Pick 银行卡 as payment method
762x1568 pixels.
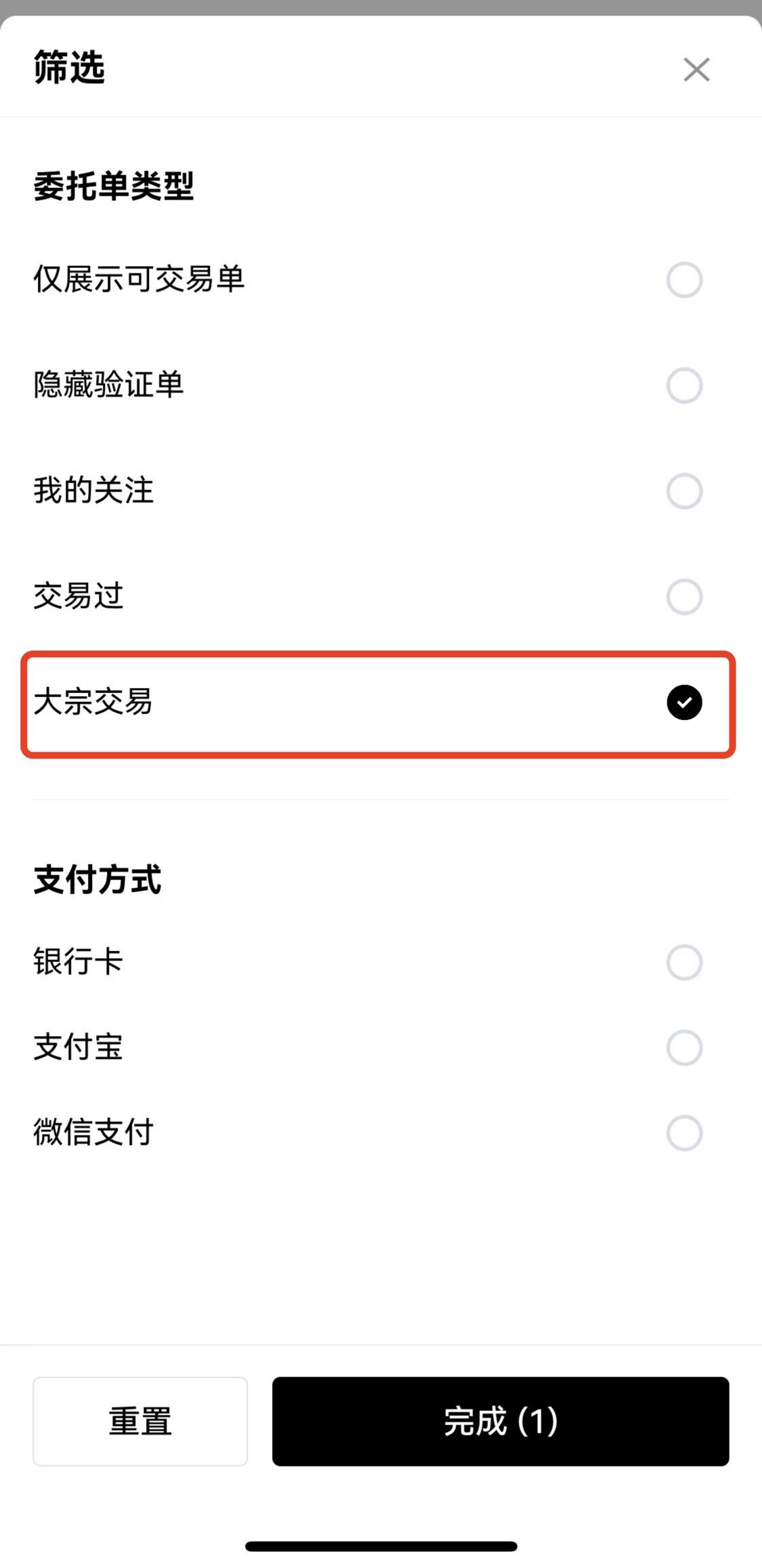tap(683, 962)
